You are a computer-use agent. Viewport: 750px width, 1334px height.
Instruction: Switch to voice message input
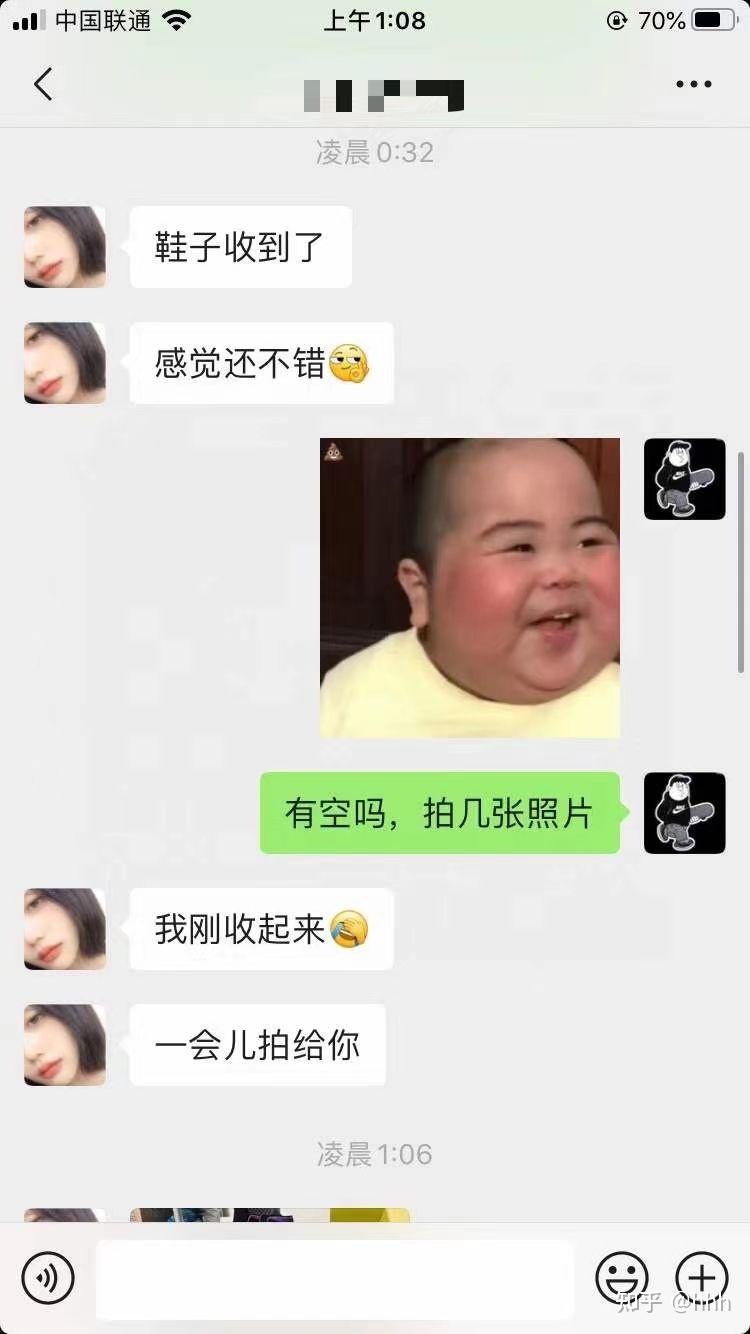pos(48,1277)
